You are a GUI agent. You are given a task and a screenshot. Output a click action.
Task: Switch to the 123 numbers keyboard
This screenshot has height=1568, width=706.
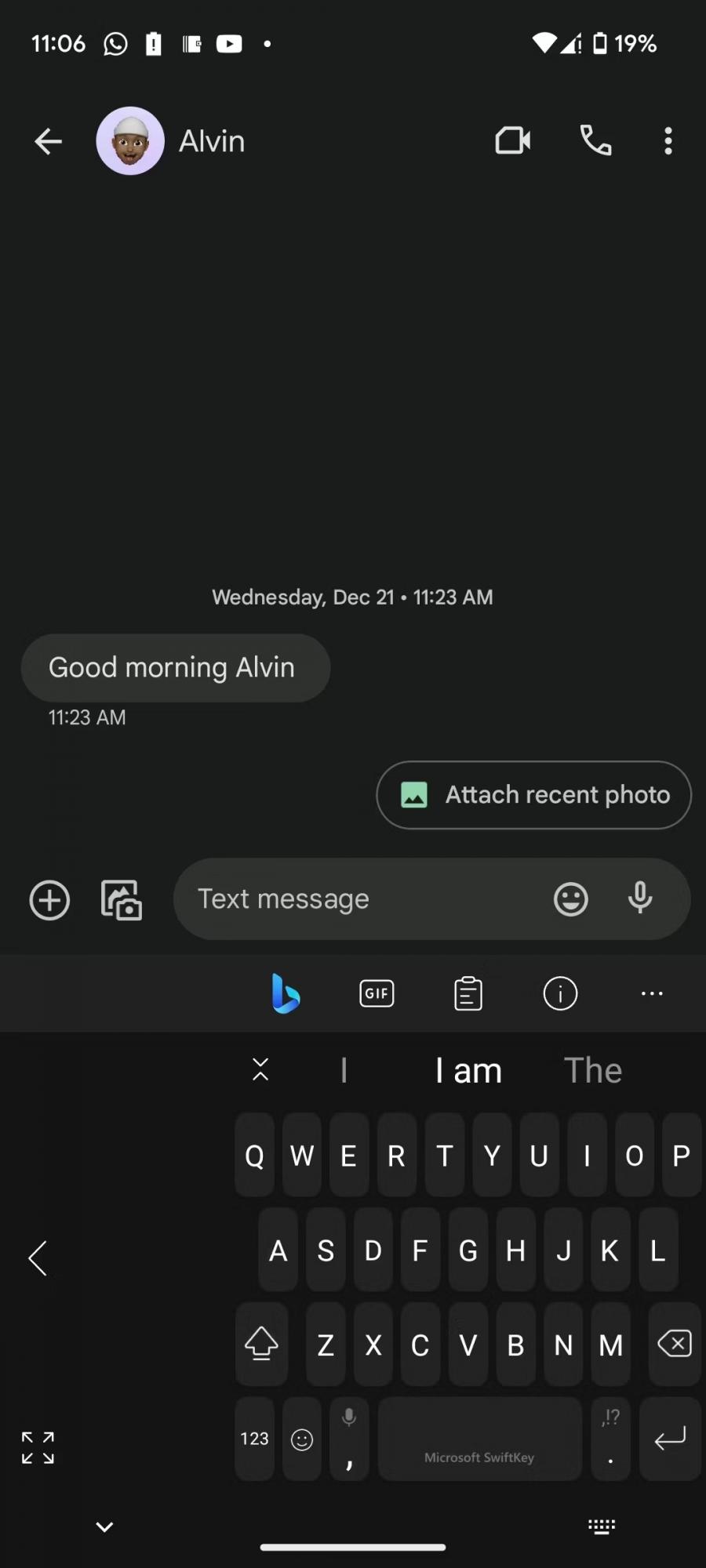(254, 1439)
